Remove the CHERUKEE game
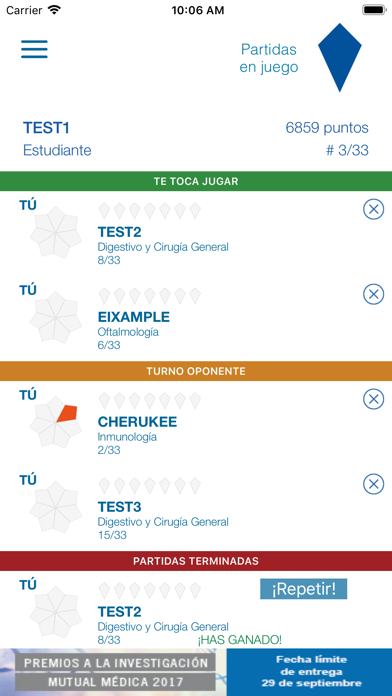Viewport: 392px width, 696px height. [x=373, y=399]
